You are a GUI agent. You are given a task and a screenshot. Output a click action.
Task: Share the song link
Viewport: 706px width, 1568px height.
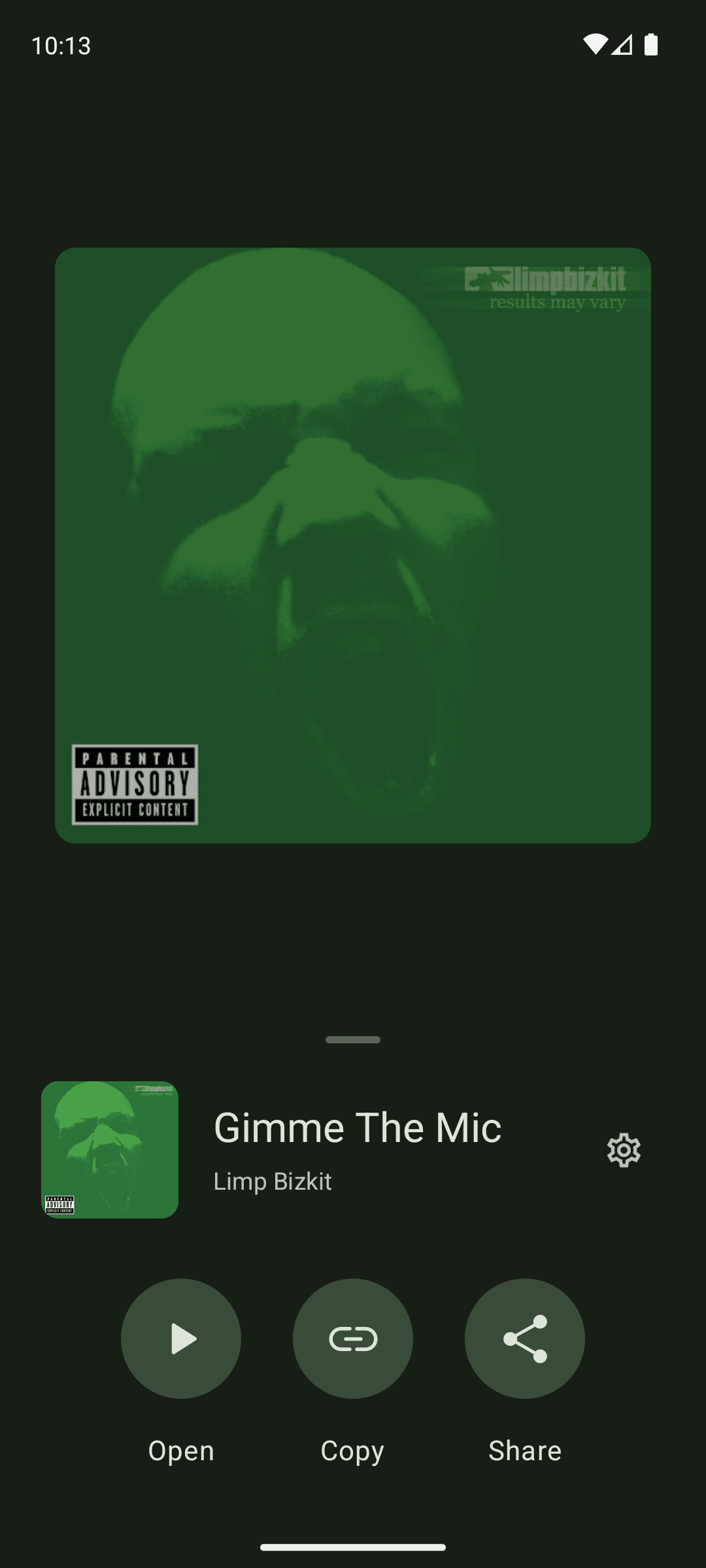click(x=525, y=1339)
